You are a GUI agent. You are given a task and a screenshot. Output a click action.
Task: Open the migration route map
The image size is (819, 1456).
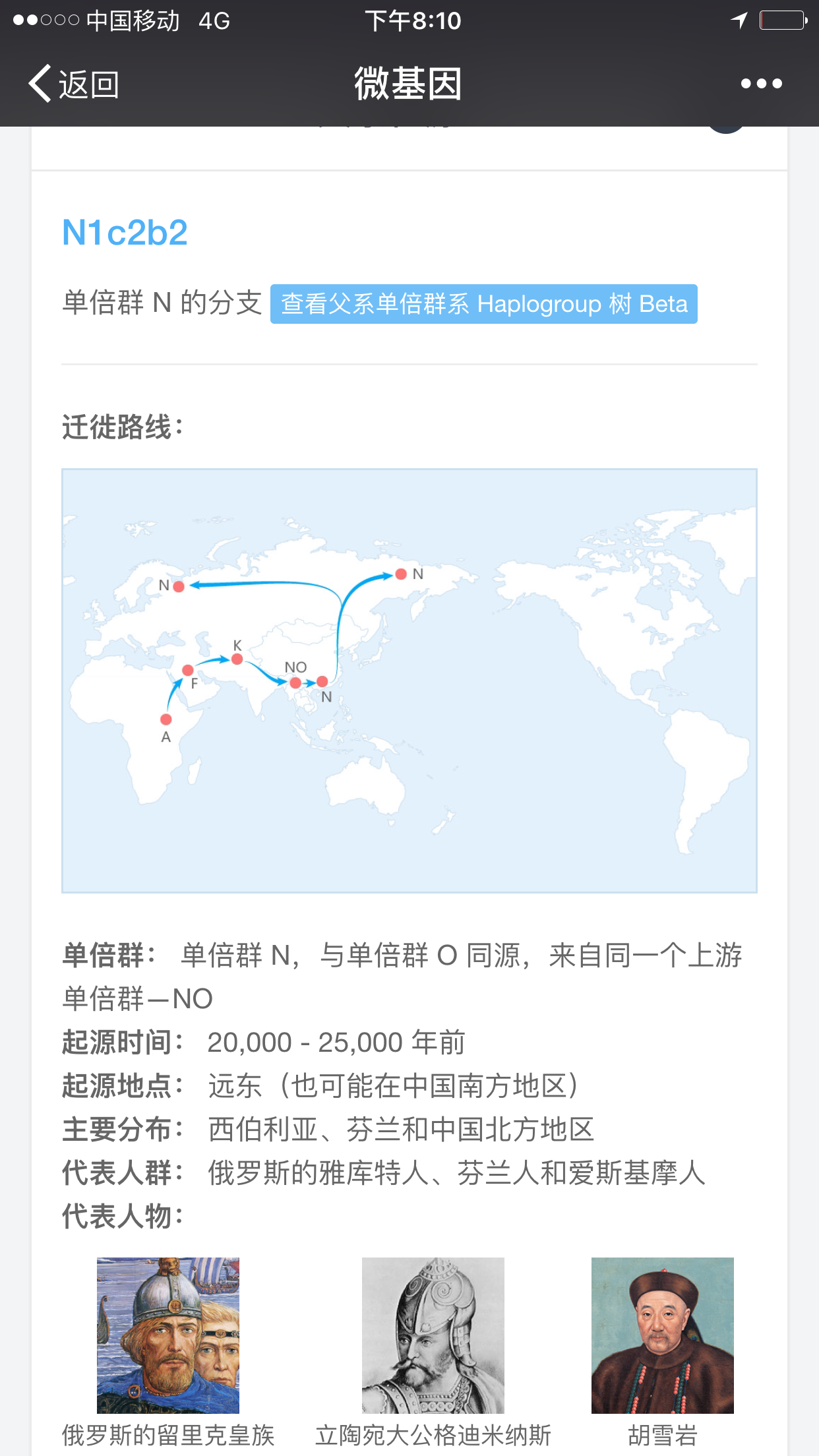(409, 681)
